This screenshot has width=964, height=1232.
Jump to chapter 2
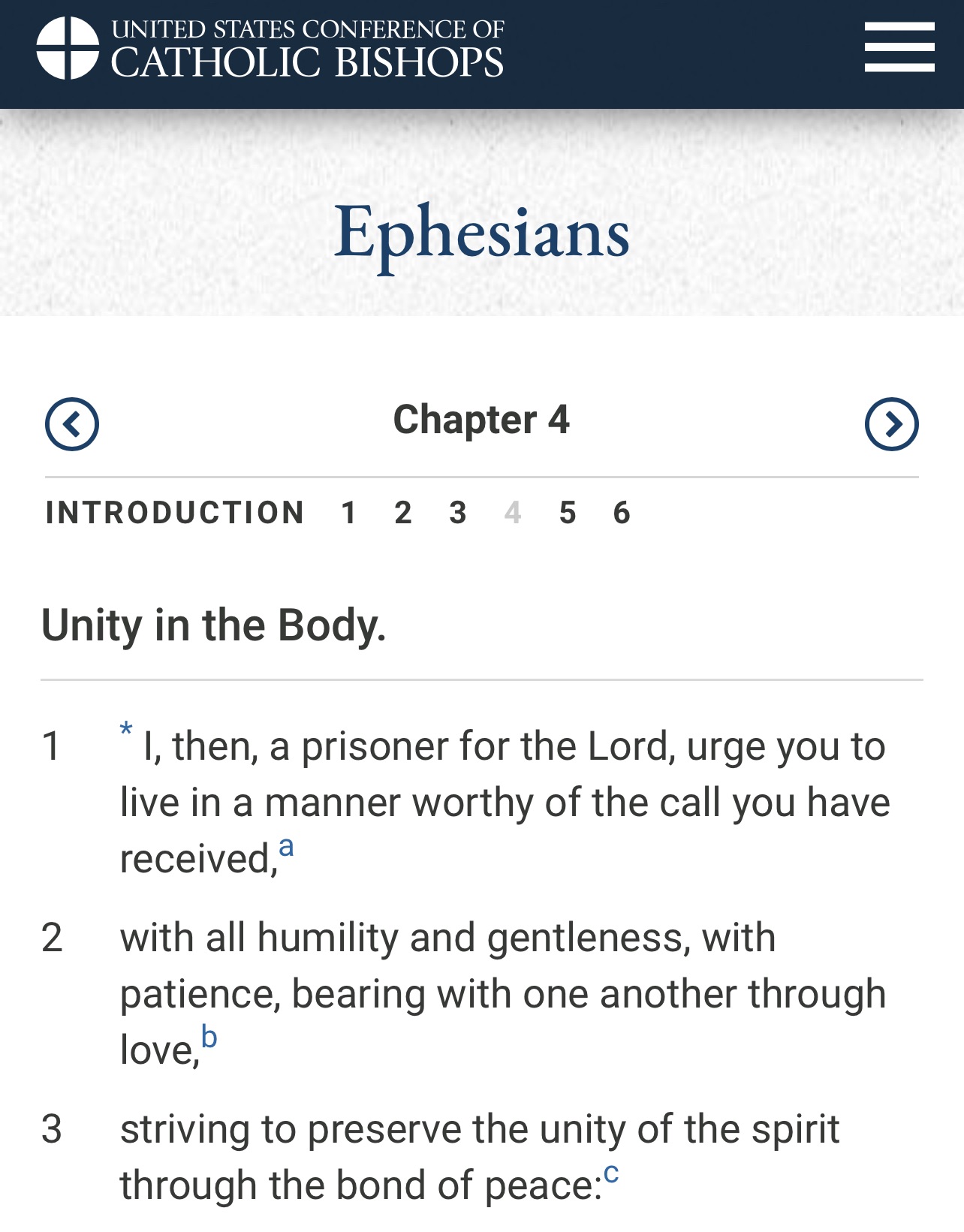403,513
